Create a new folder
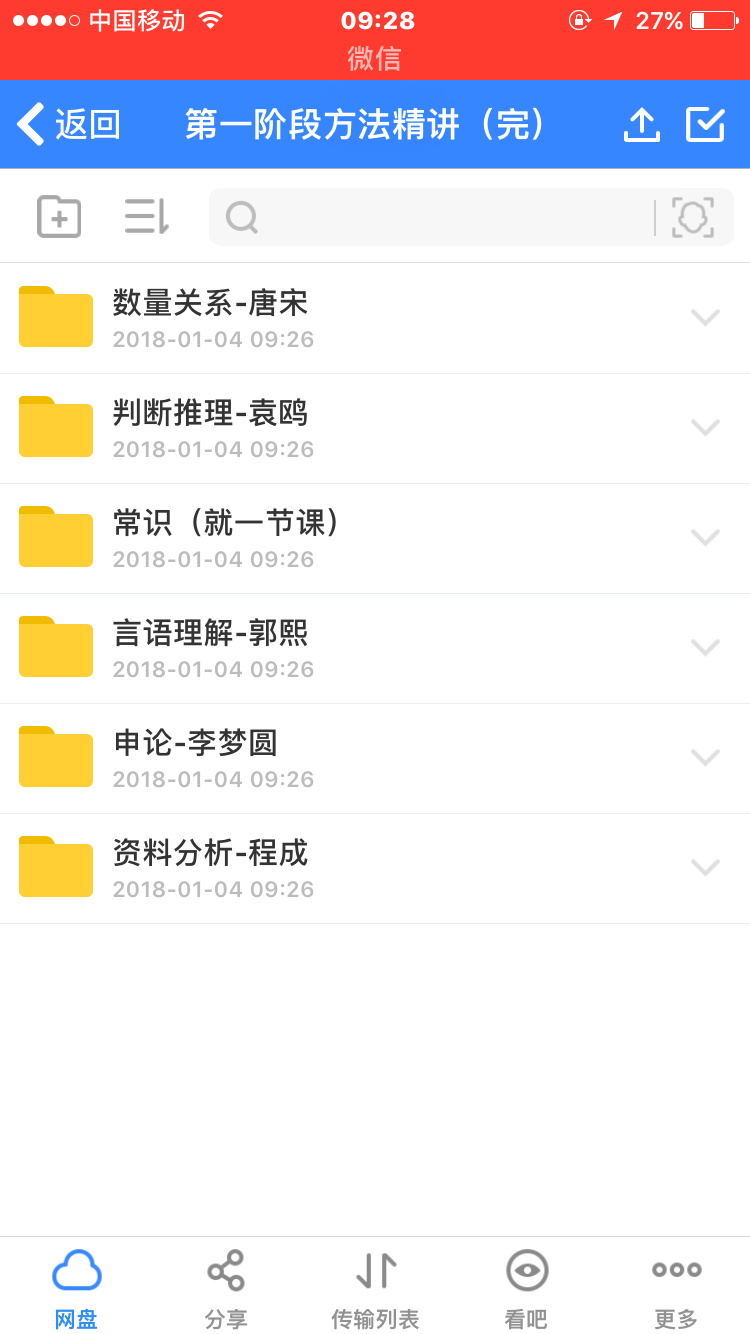 point(59,216)
